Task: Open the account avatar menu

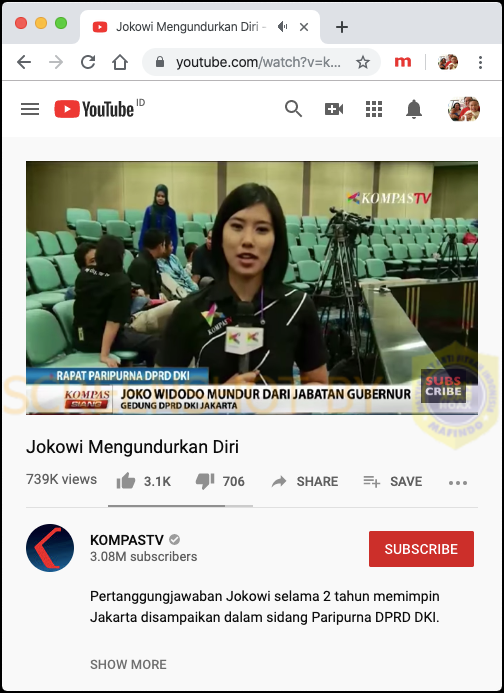Action: coord(464,109)
